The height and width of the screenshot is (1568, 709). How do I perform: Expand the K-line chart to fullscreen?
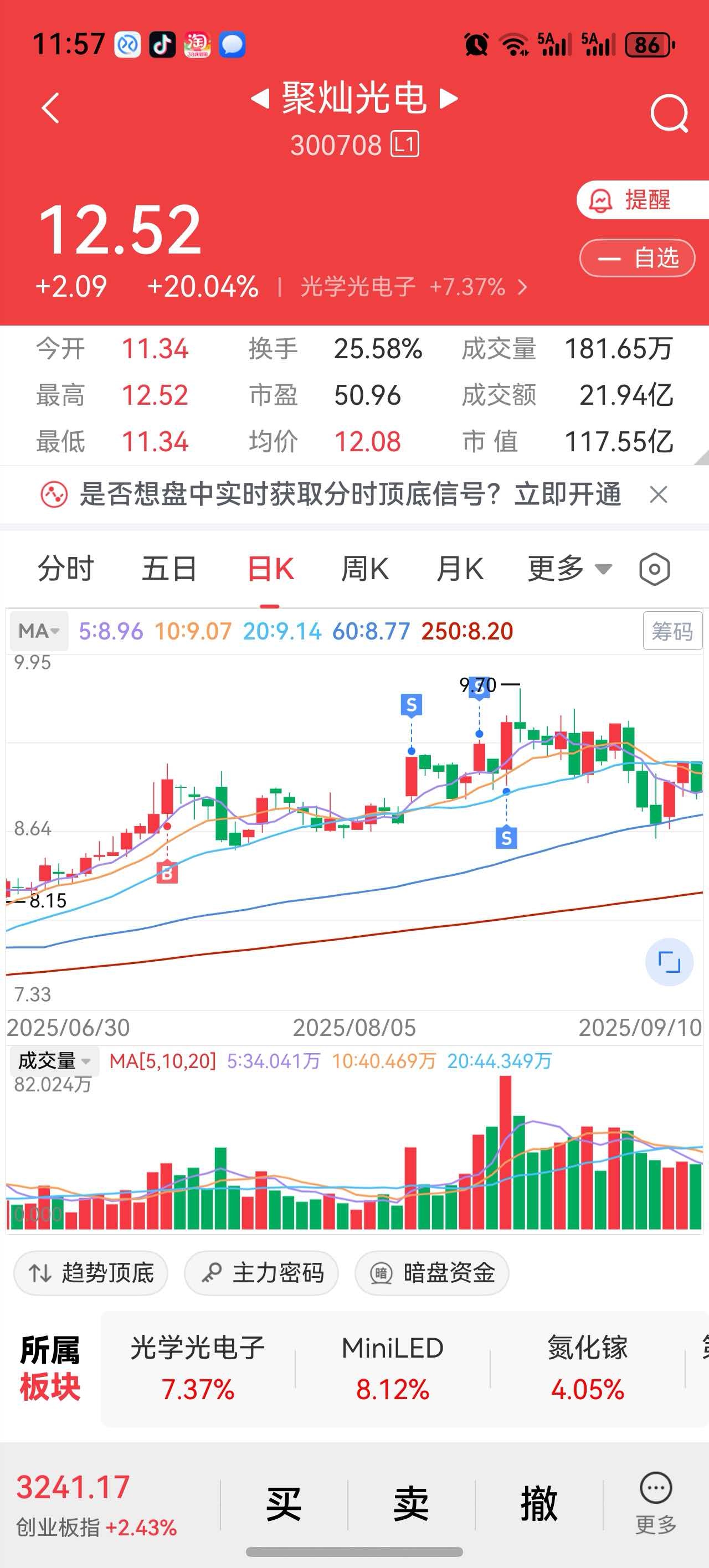[669, 962]
